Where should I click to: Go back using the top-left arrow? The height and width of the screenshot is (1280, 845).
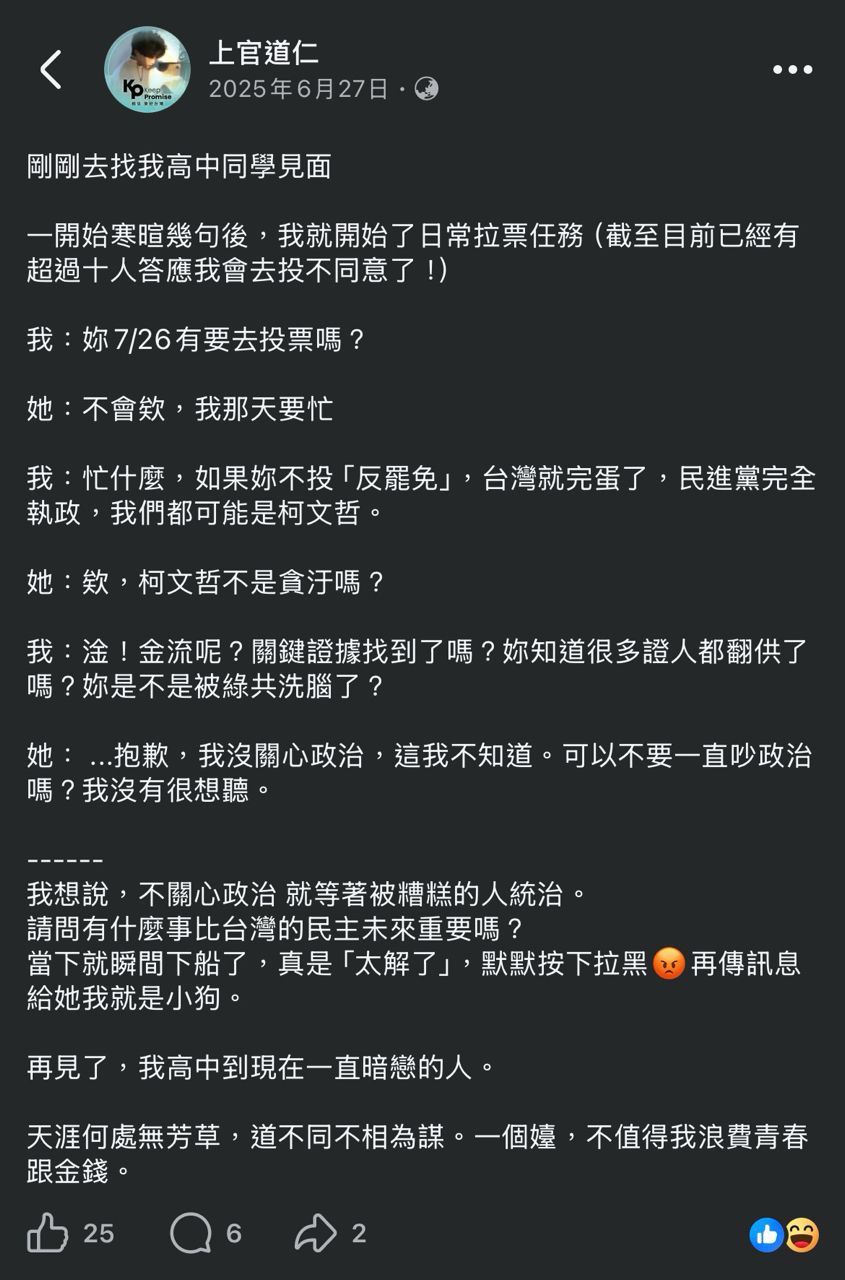pos(50,70)
